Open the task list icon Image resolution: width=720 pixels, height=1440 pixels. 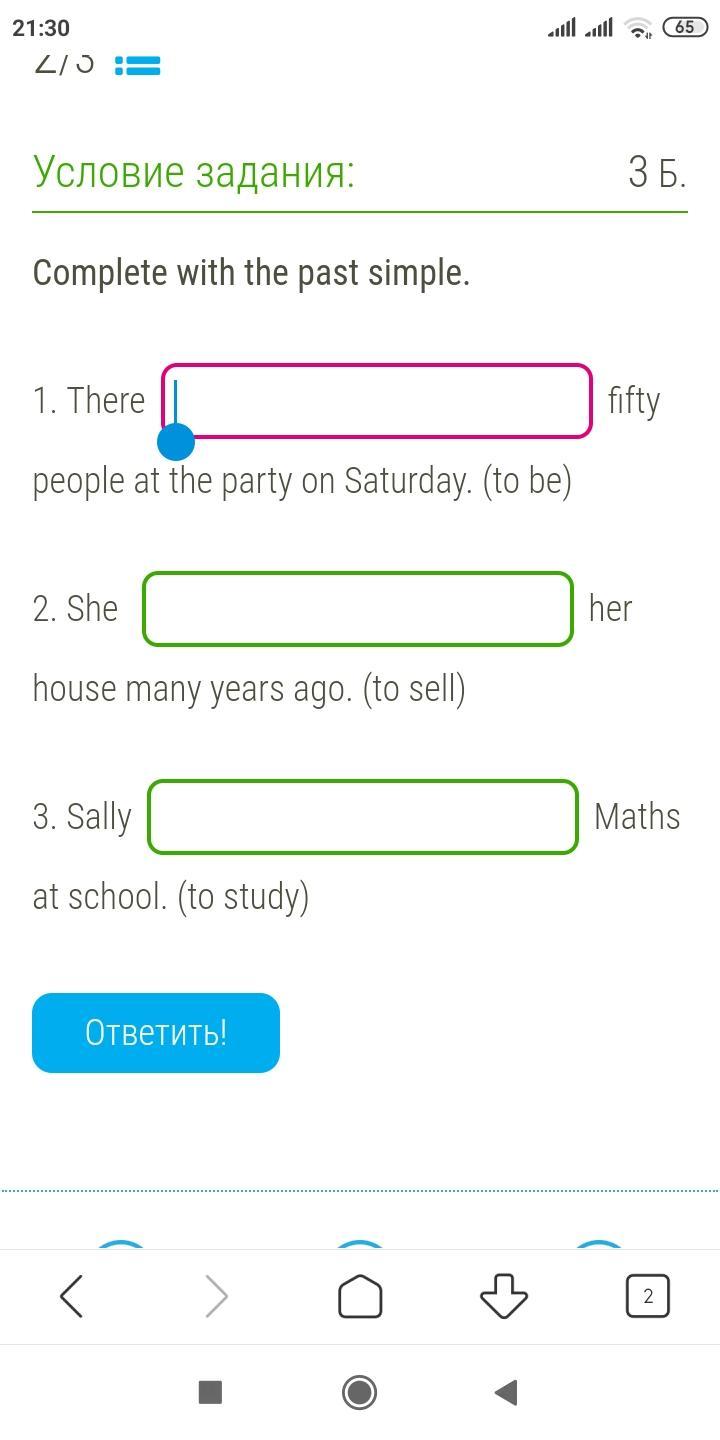click(137, 66)
